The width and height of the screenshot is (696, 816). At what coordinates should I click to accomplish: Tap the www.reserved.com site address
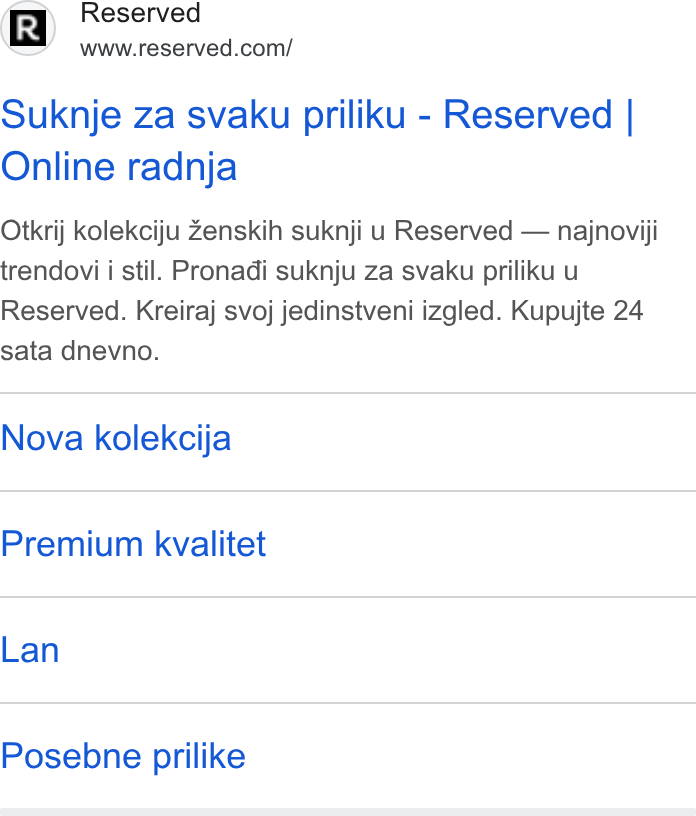[x=186, y=48]
